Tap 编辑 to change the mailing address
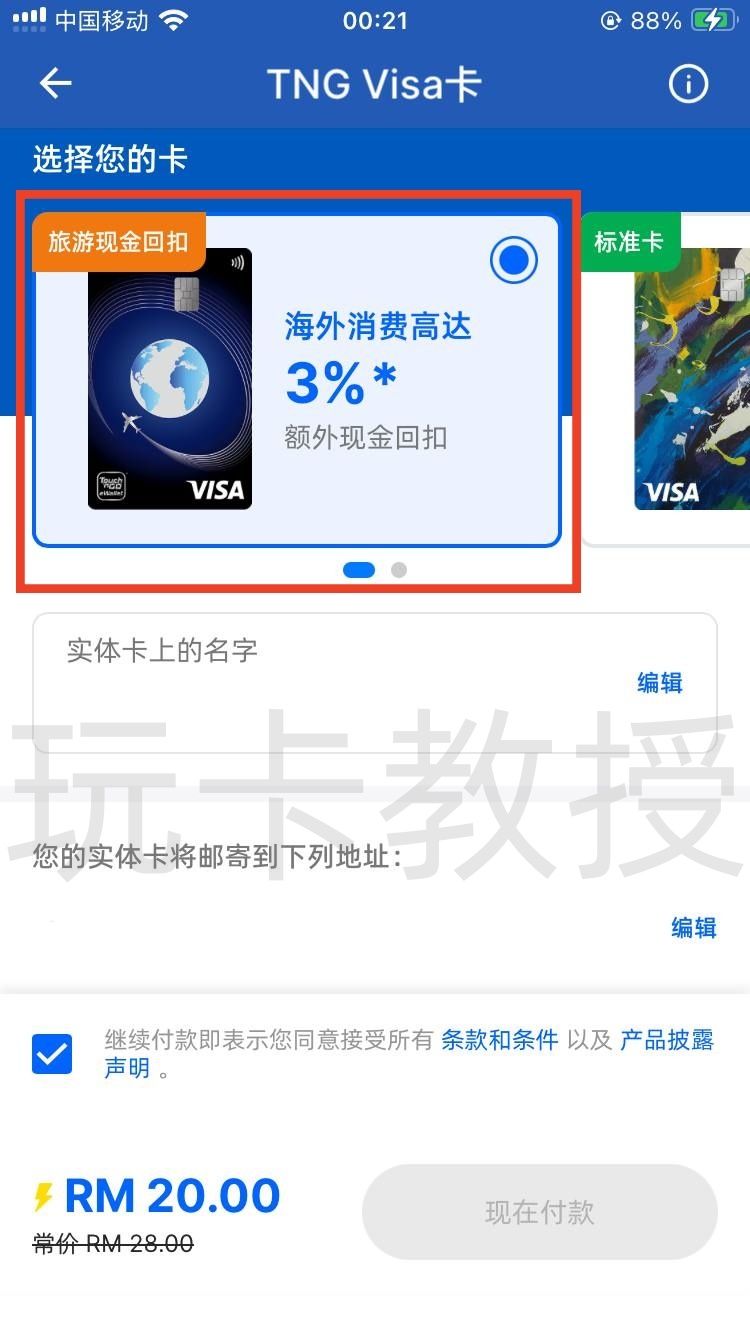This screenshot has height=1334, width=750. click(x=693, y=929)
